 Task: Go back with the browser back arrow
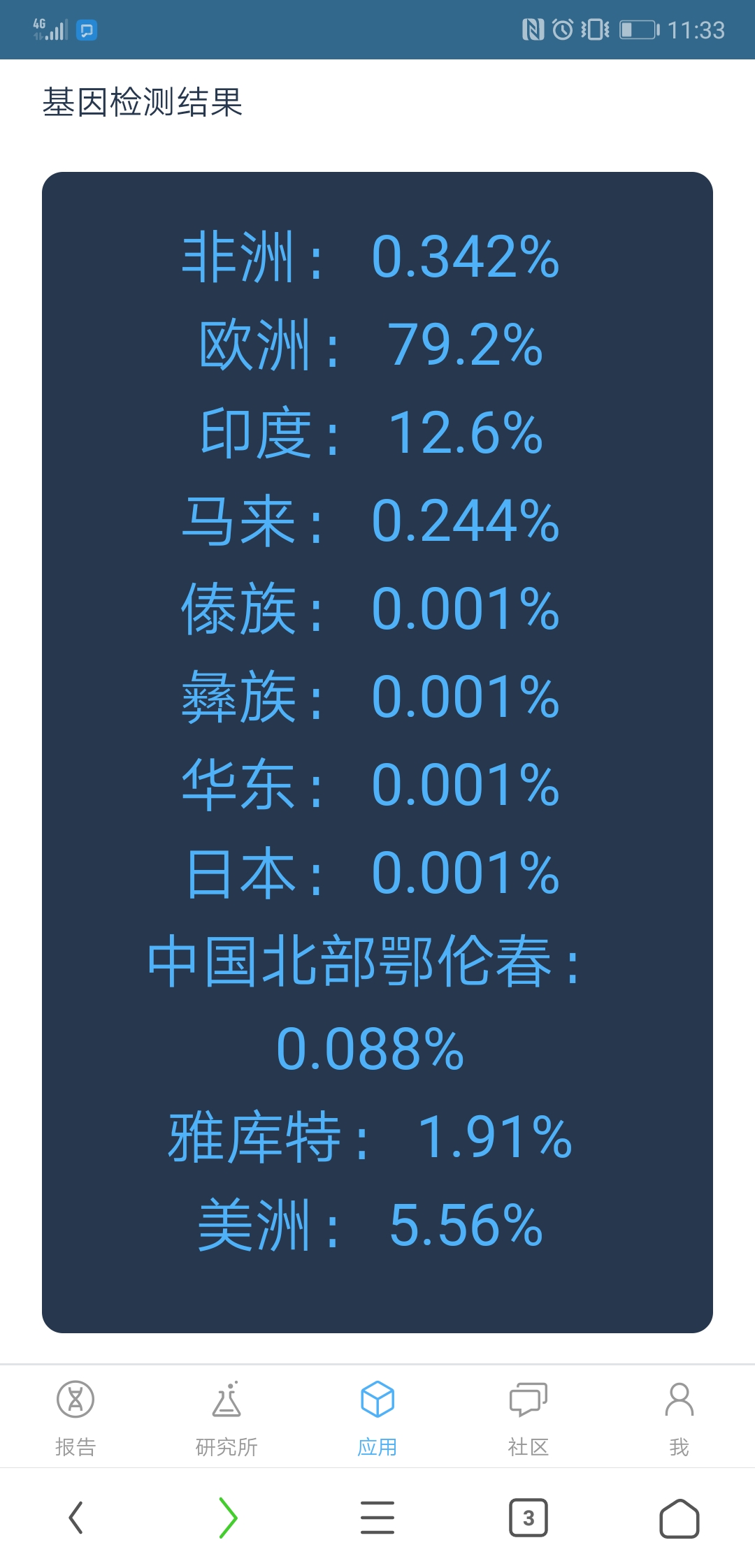click(75, 1518)
